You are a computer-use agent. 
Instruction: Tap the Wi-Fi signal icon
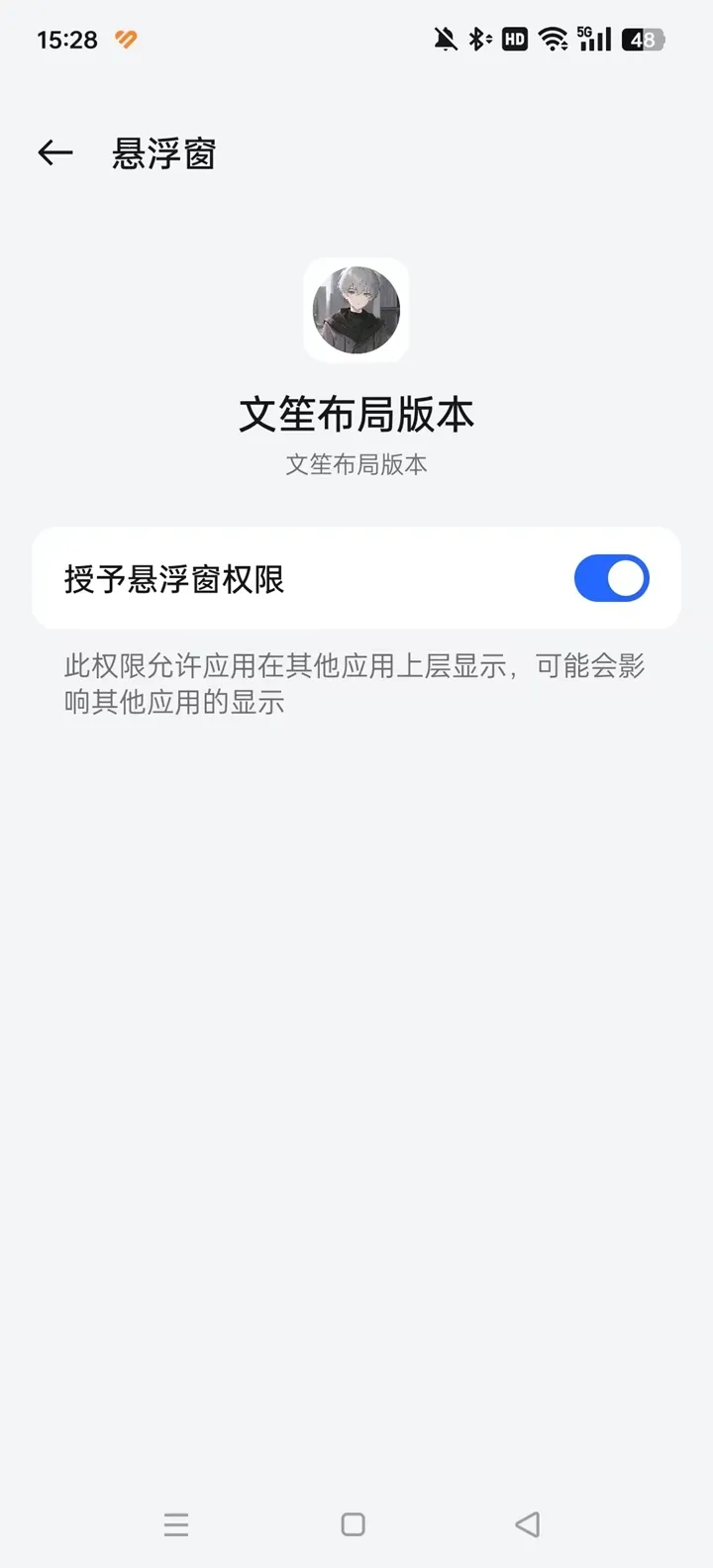552,39
